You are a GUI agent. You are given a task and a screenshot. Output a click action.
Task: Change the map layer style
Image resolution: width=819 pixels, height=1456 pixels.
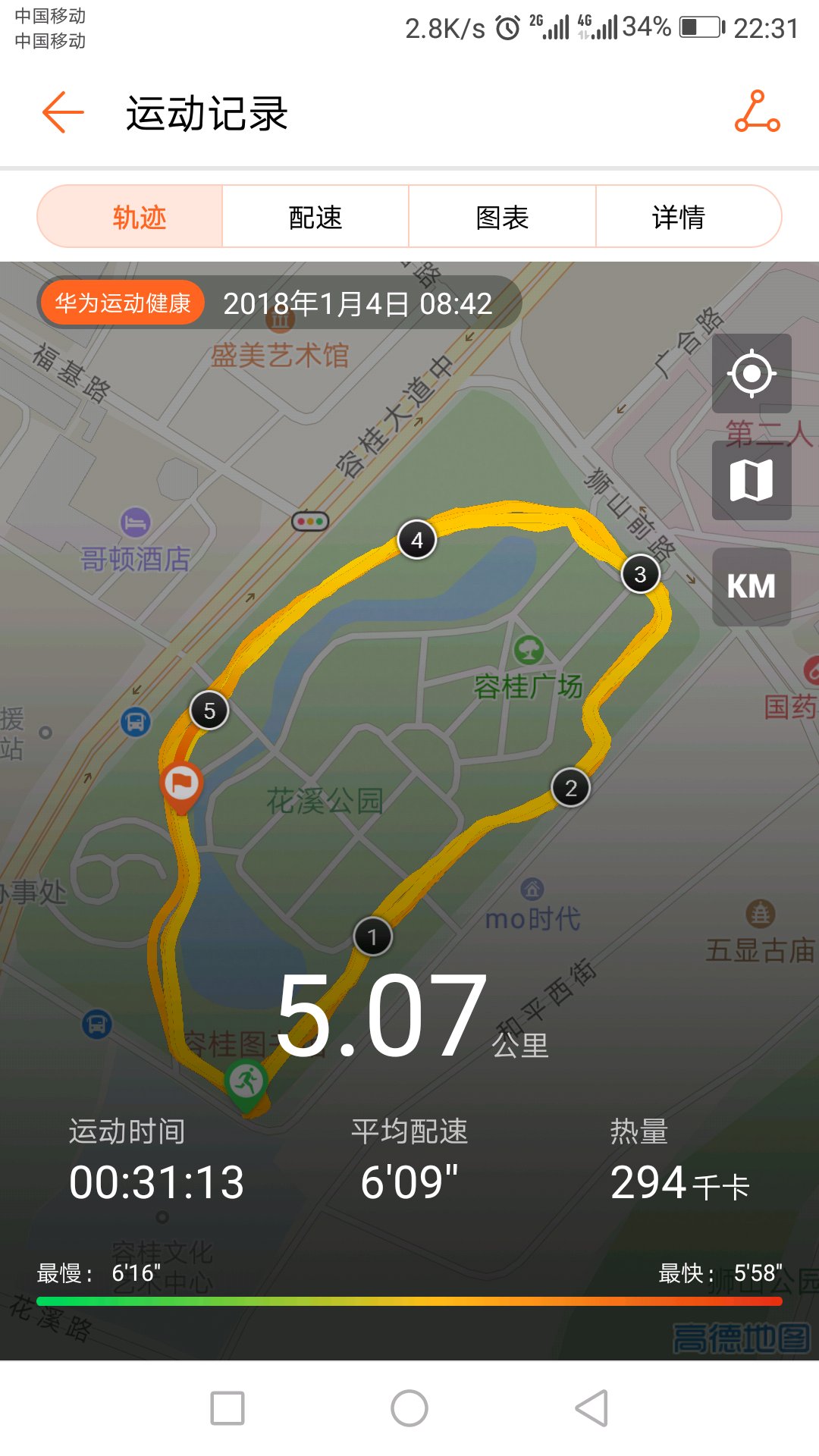(752, 480)
